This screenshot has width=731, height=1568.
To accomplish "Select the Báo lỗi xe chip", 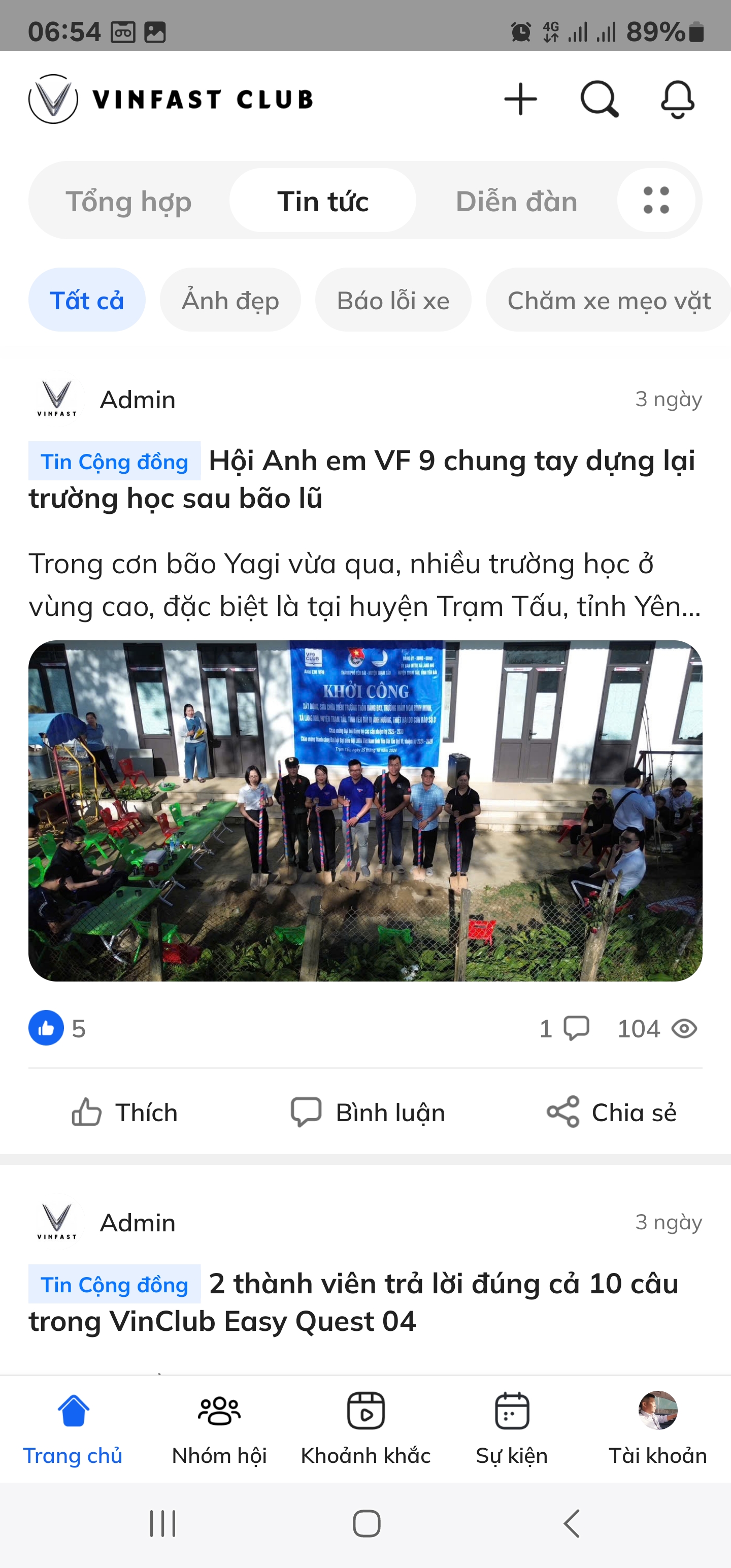I will point(393,300).
